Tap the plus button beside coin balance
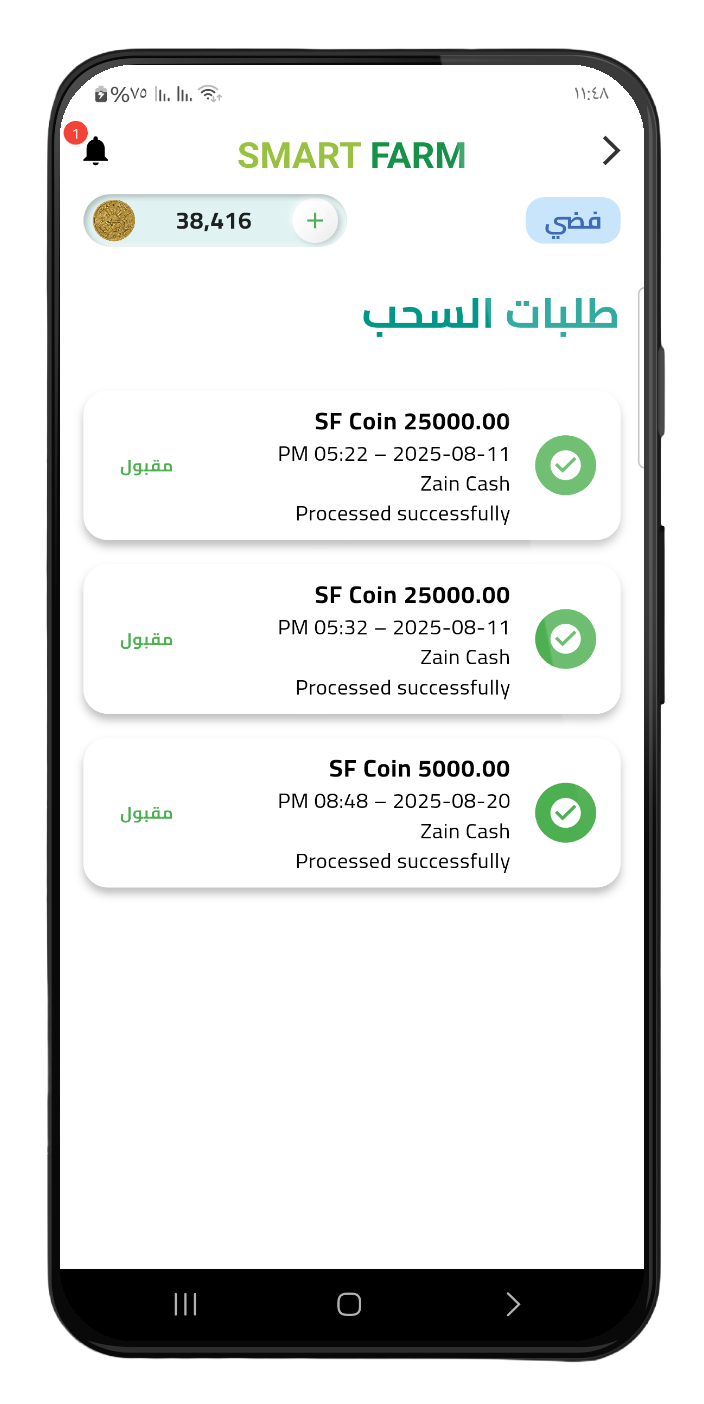 [x=314, y=220]
